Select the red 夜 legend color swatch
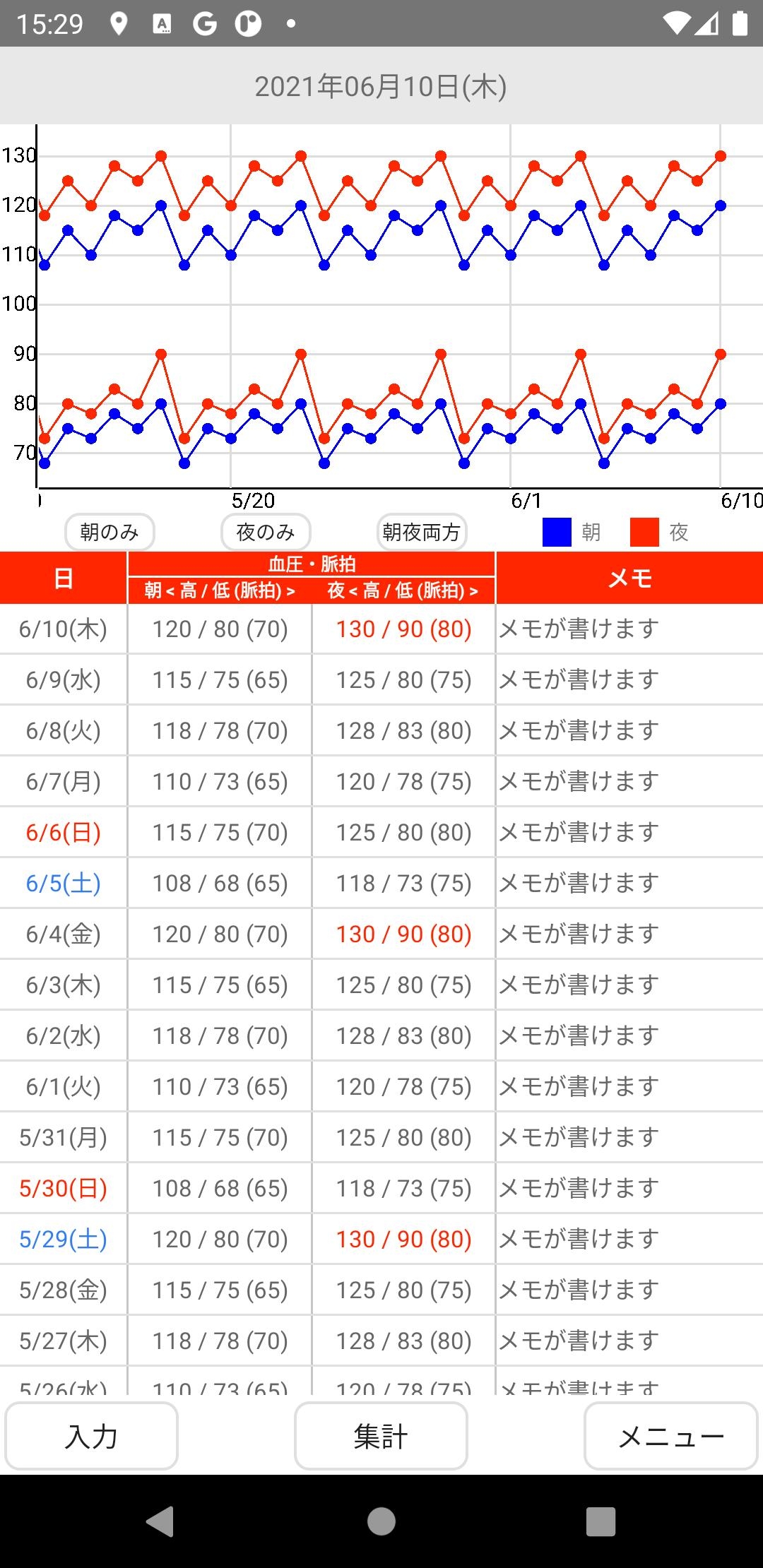763x1568 pixels. (x=645, y=533)
